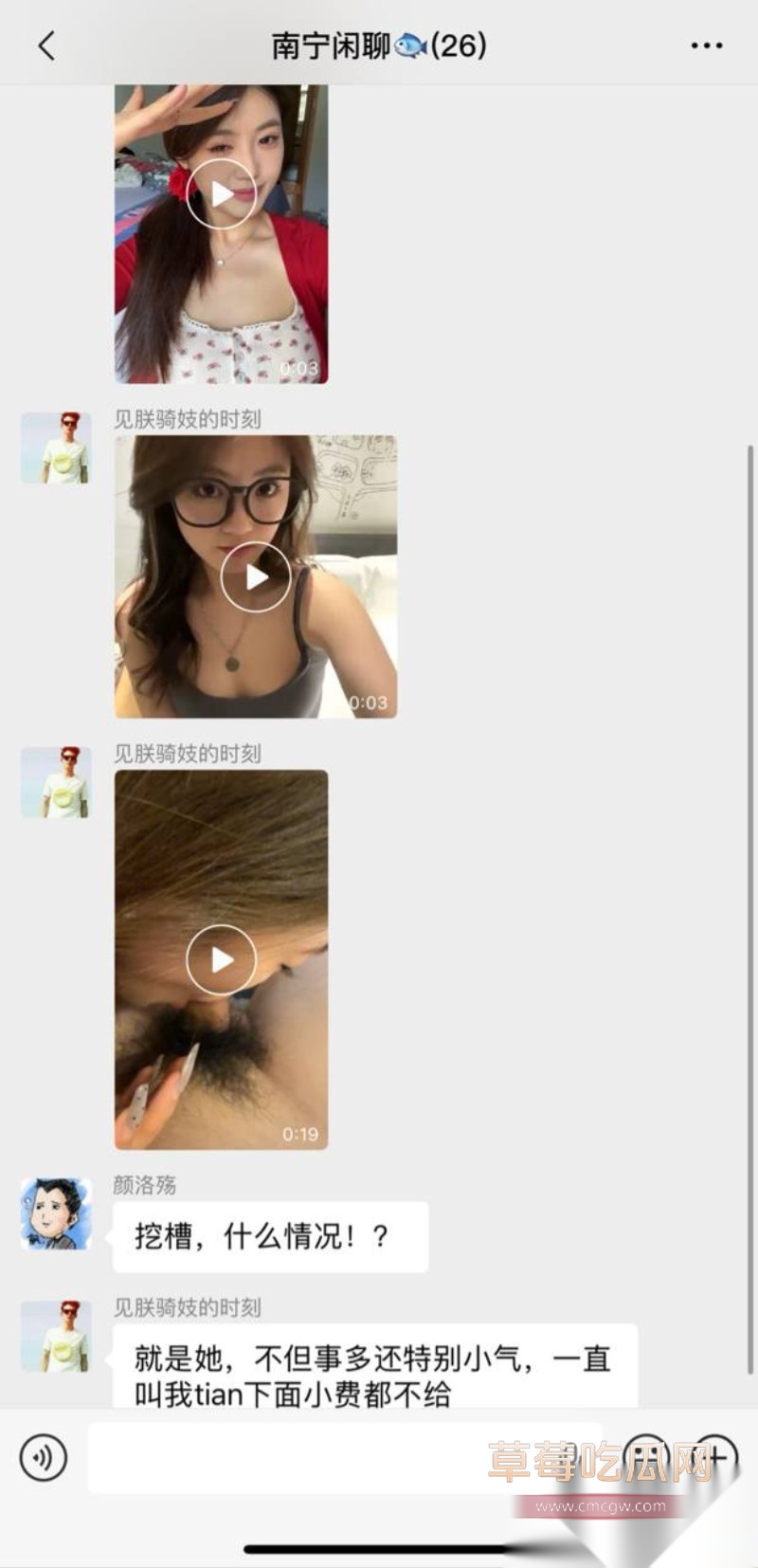This screenshot has width=758, height=1568.
Task: Play the topmost red-cardigan video
Action: pyautogui.click(x=222, y=192)
